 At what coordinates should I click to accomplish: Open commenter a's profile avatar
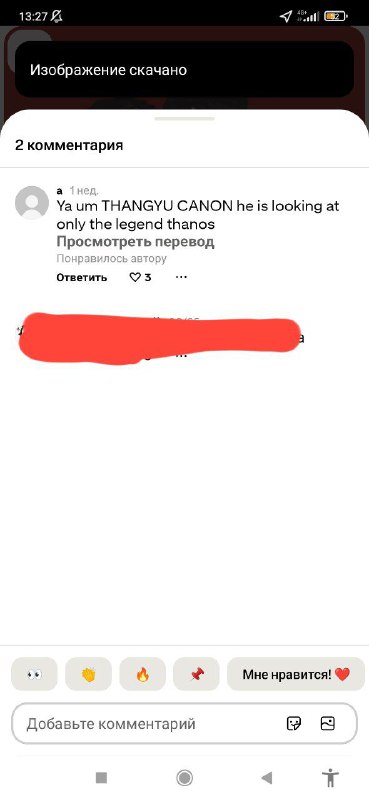pos(32,203)
